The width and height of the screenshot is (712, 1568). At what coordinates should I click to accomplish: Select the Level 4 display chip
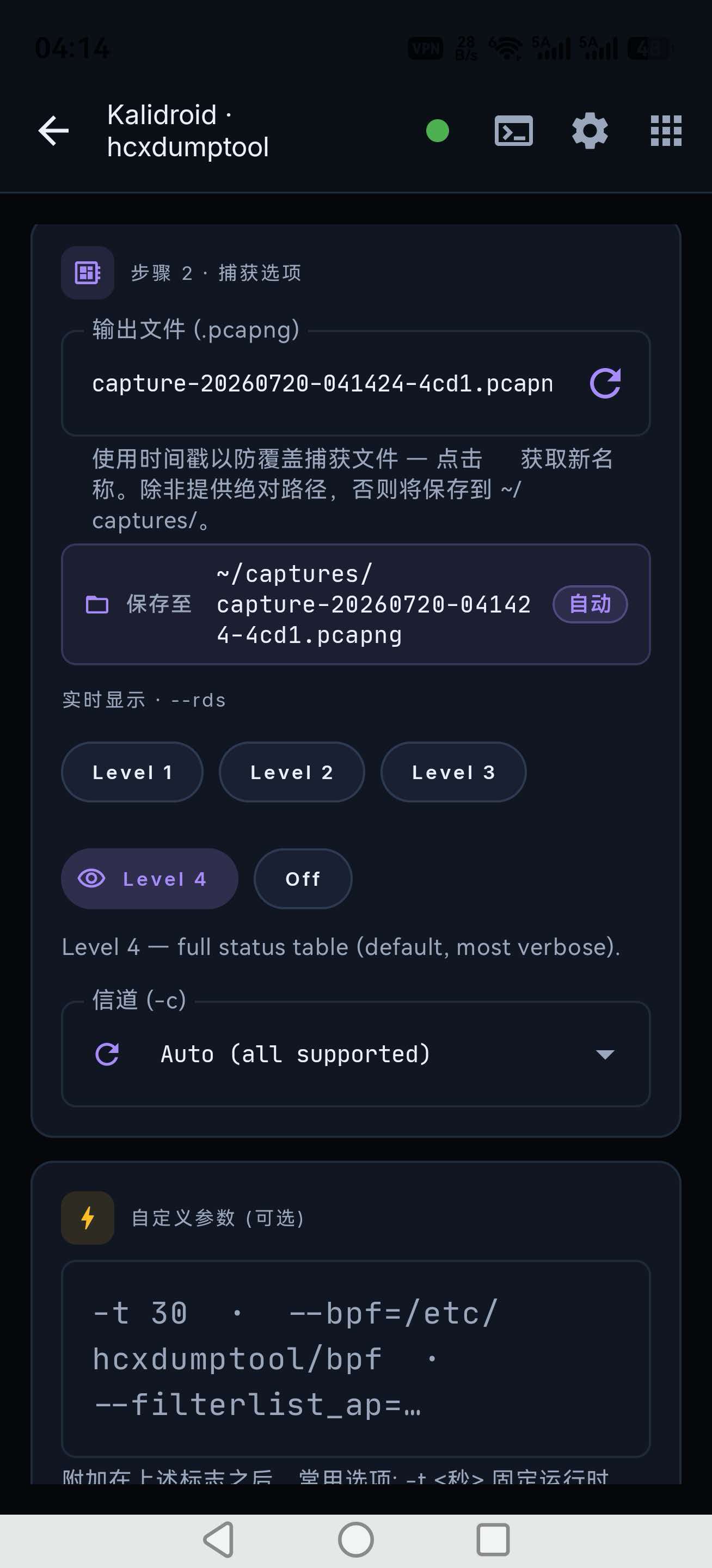(x=149, y=879)
